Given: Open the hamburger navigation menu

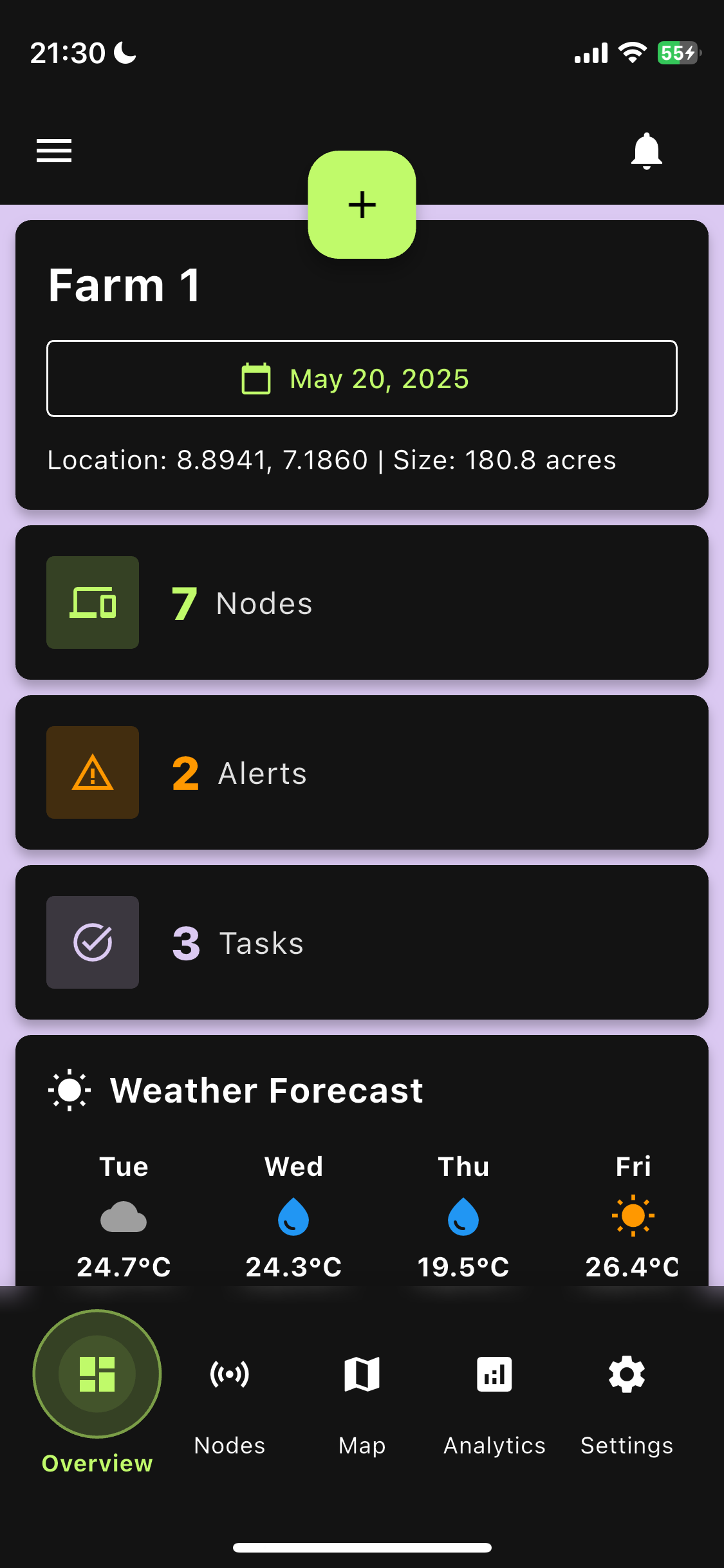Looking at the screenshot, I should [x=53, y=150].
